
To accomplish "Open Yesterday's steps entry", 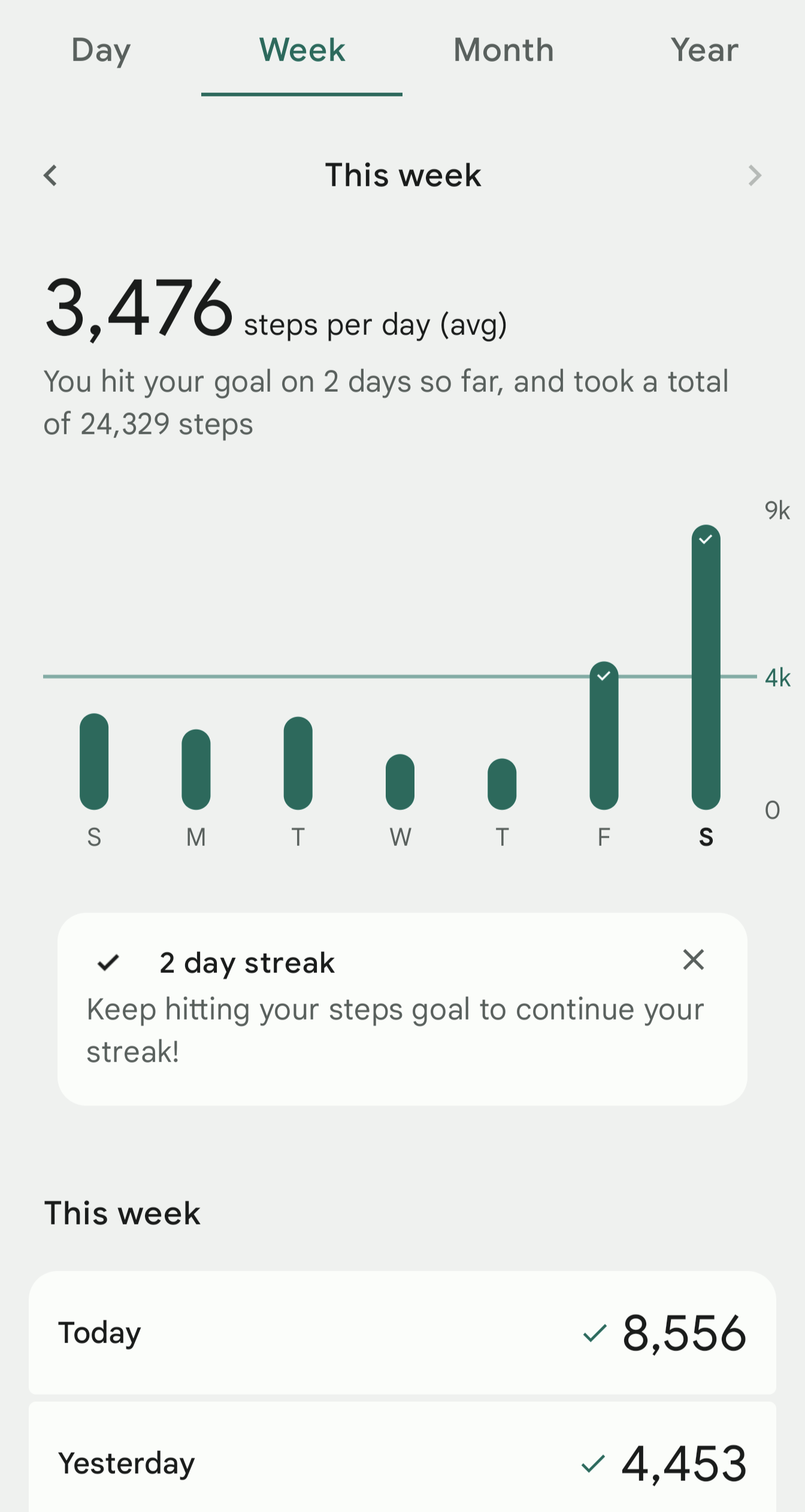I will pyautogui.click(x=402, y=1463).
